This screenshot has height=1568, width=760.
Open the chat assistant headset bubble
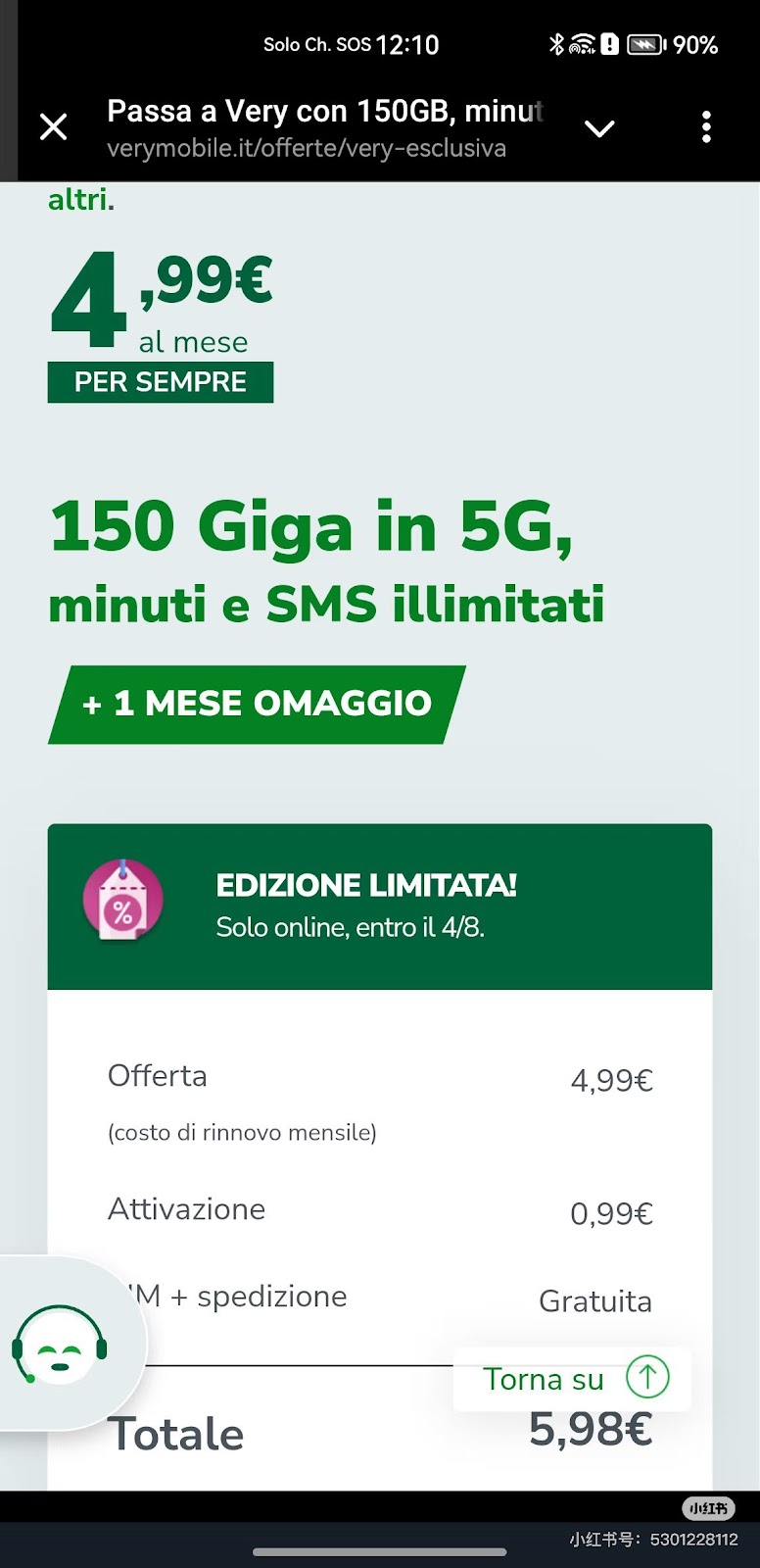tap(61, 1345)
